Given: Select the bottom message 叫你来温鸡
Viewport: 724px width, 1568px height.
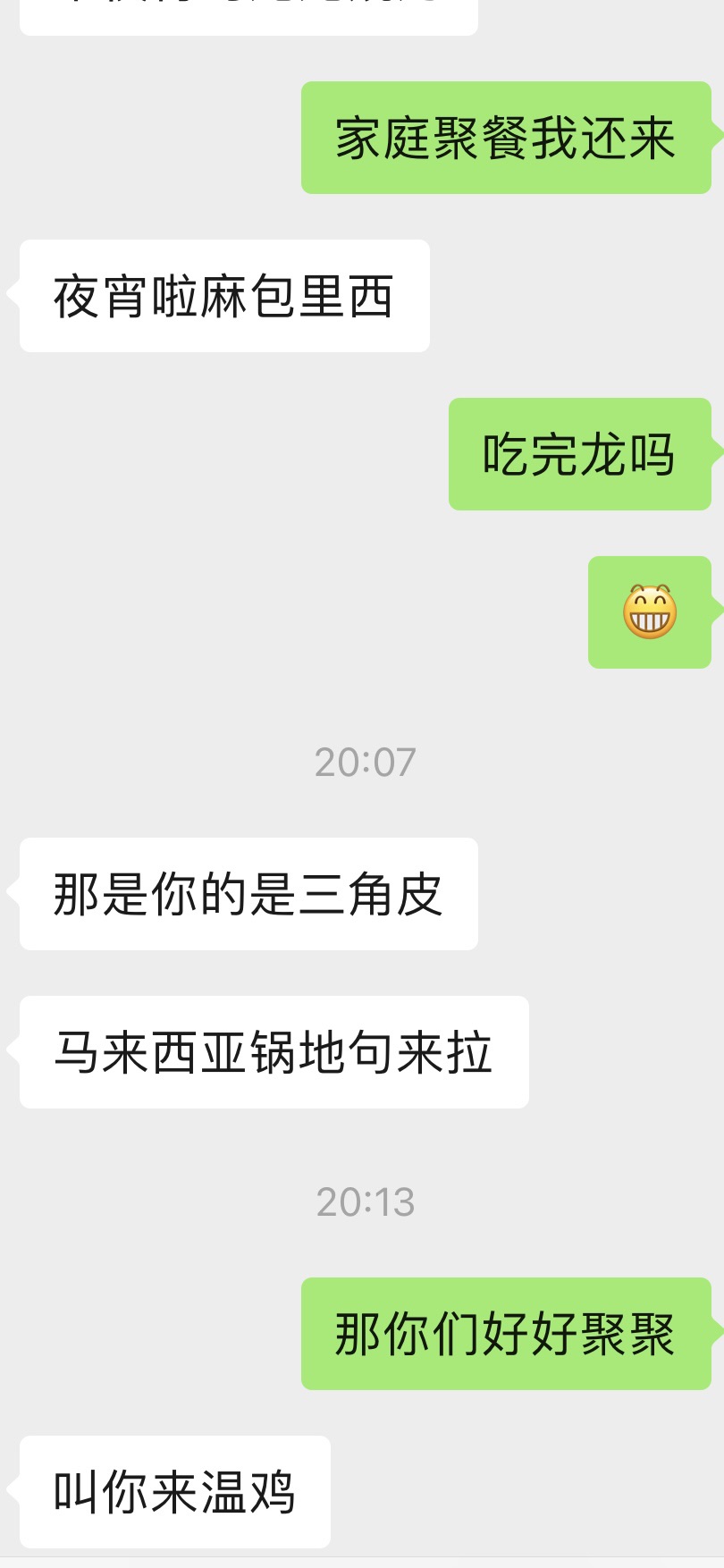Looking at the screenshot, I should [175, 1491].
